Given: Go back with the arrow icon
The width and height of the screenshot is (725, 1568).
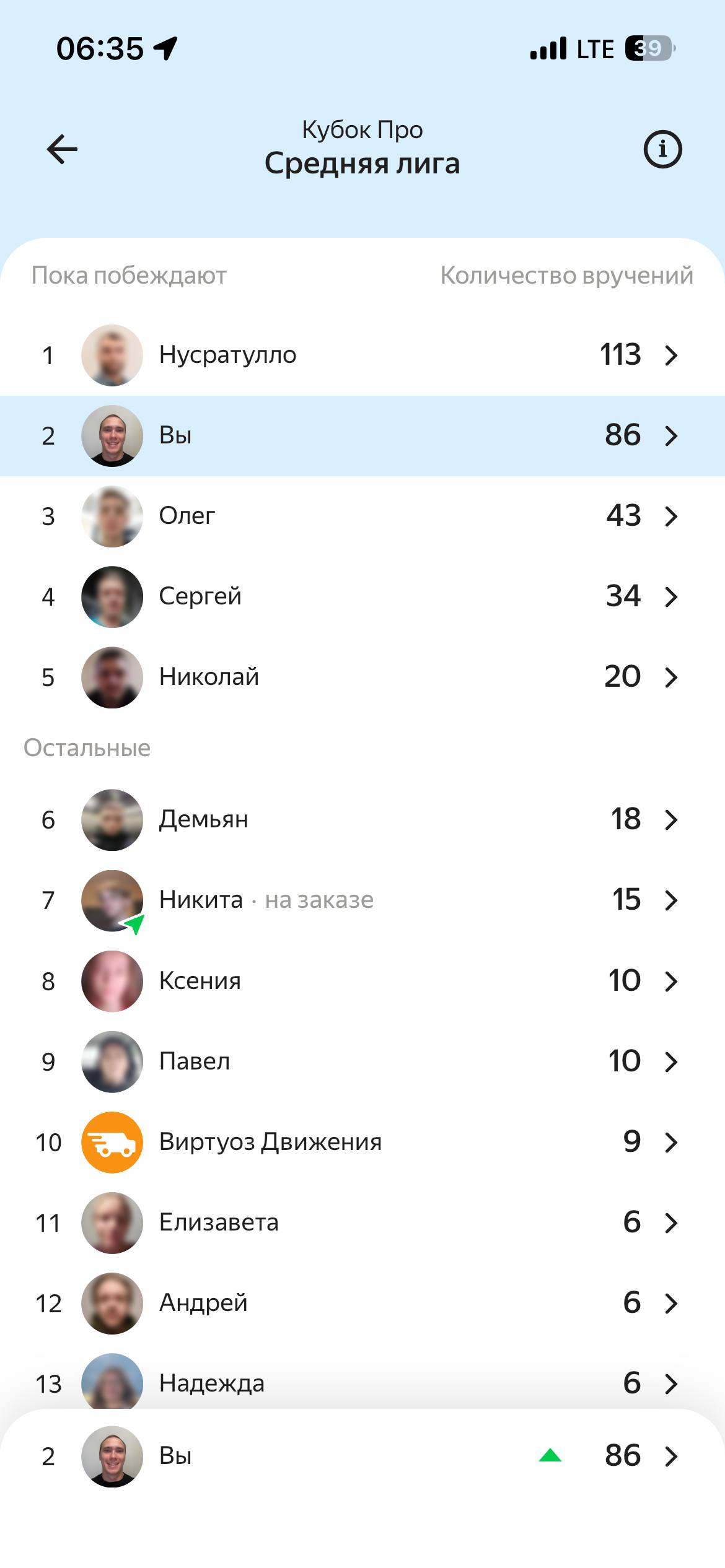Looking at the screenshot, I should pos(62,149).
